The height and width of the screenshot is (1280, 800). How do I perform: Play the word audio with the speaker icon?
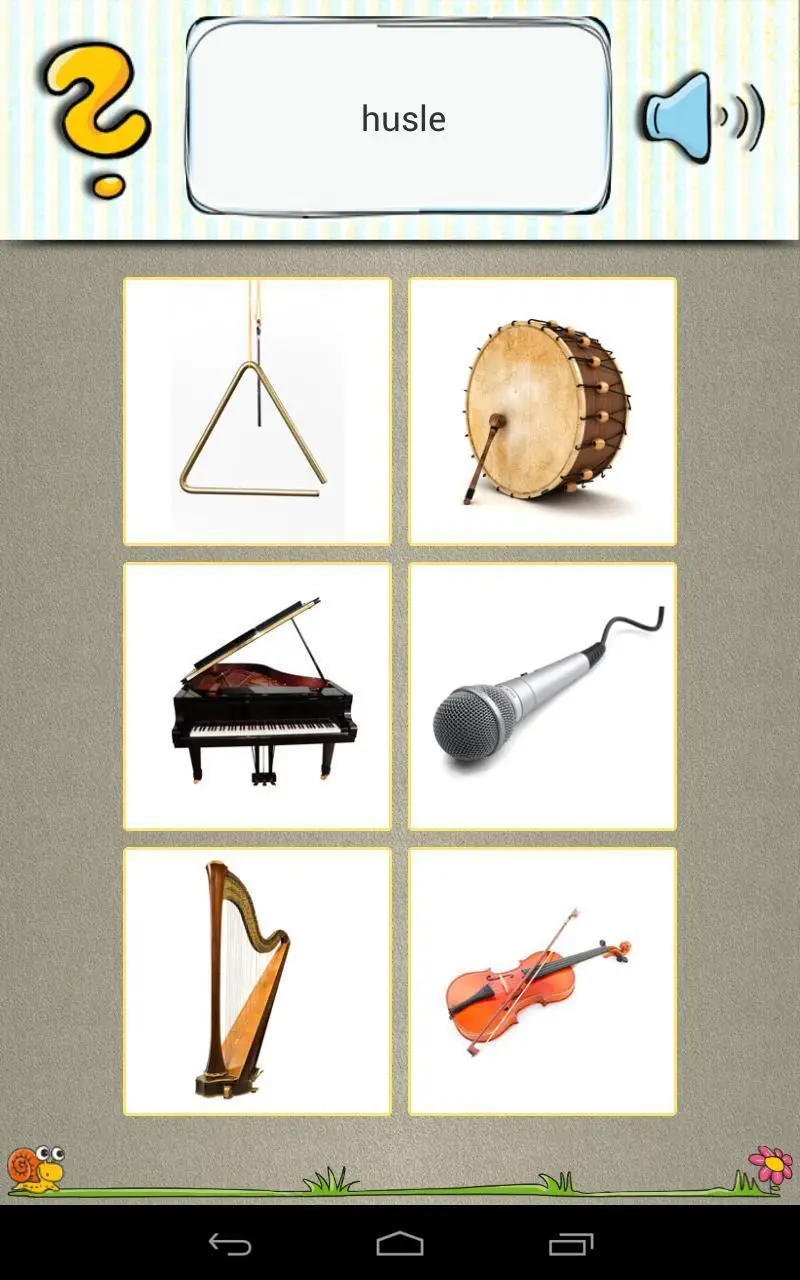point(702,117)
